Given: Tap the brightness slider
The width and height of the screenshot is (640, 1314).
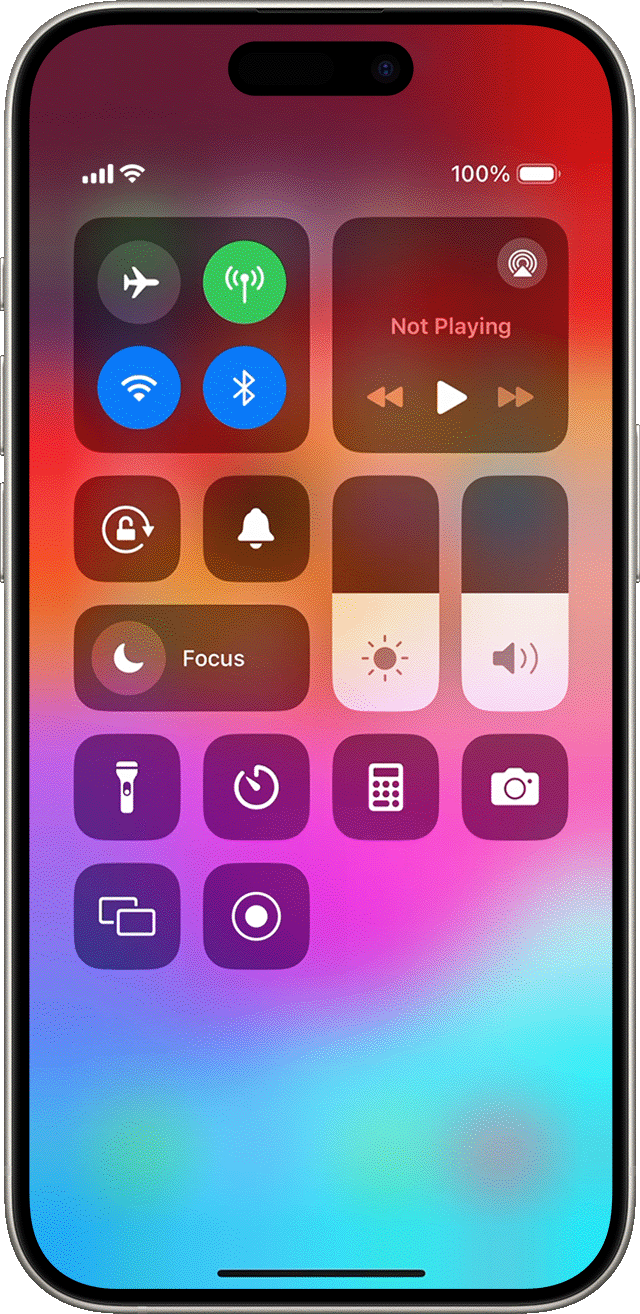Looking at the screenshot, I should click(x=386, y=593).
